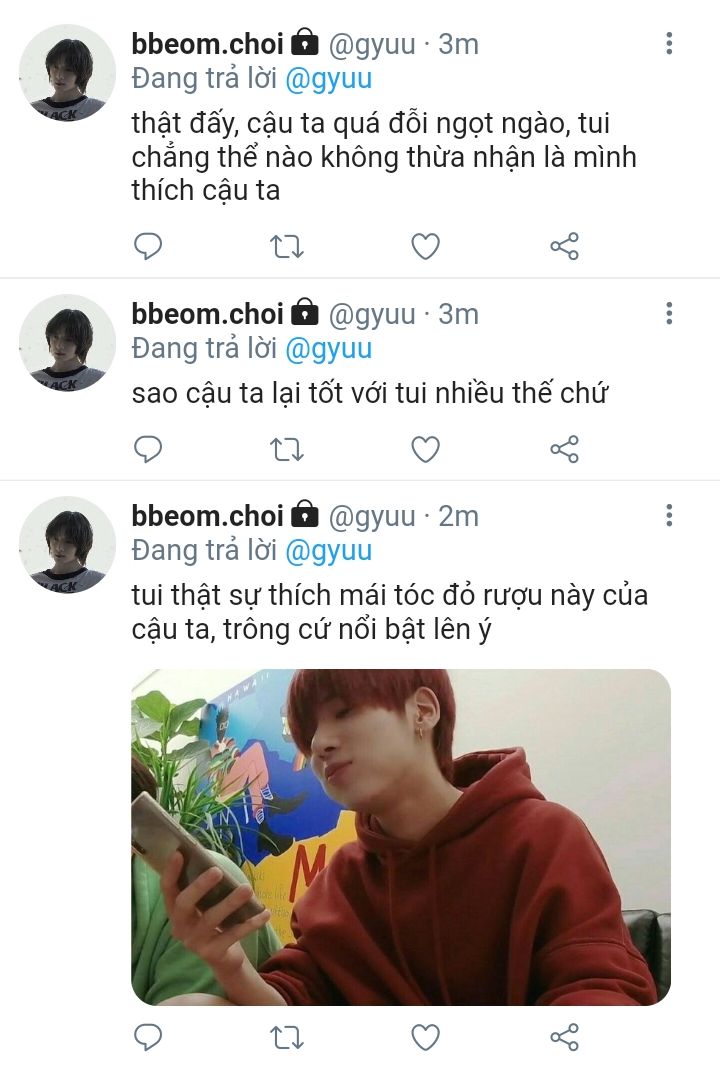Open profile avatar on the 'thật đấy' tweet

pos(68,73)
